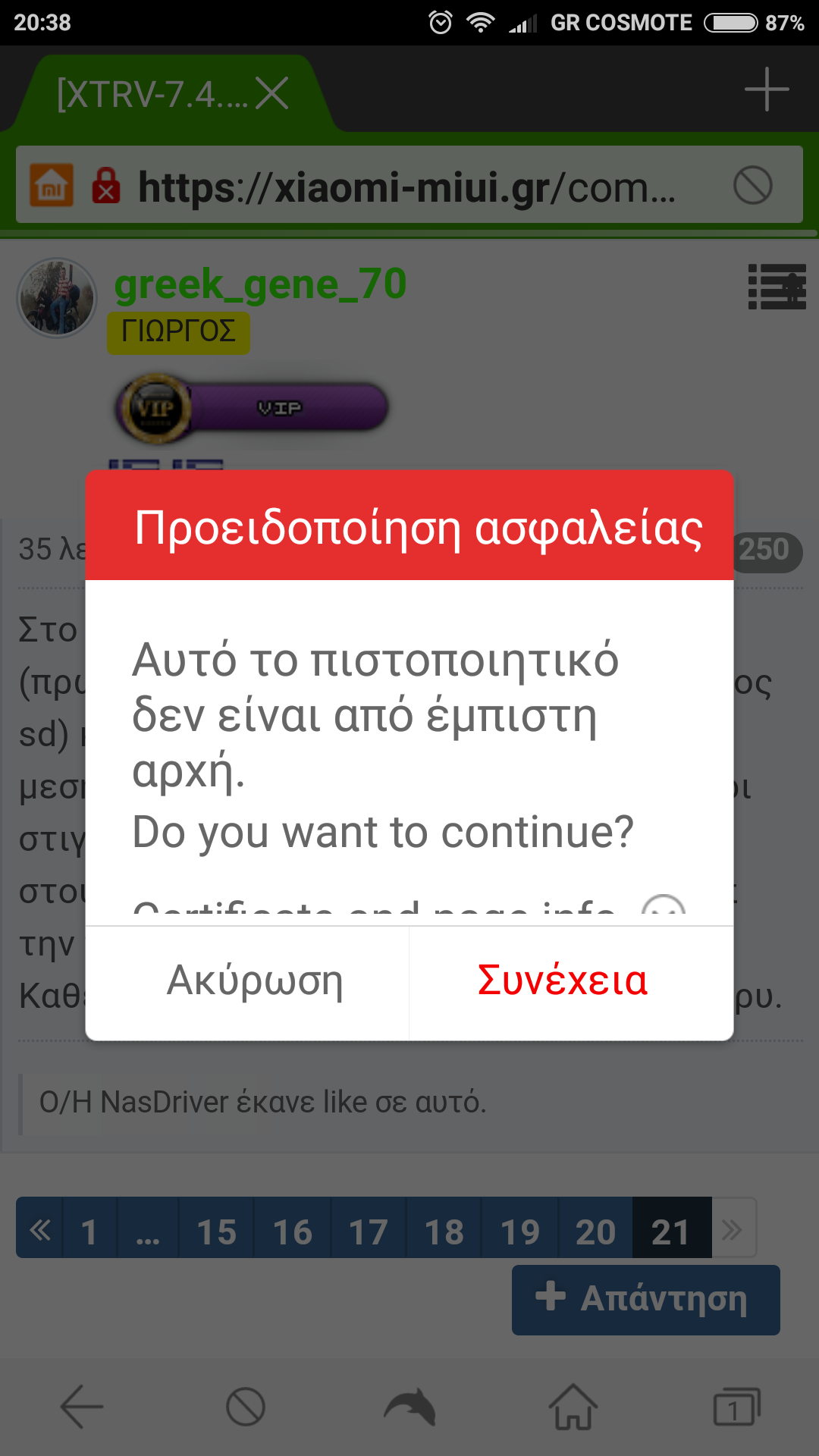
Task: Go back with the bottom back arrow
Action: (82, 1407)
